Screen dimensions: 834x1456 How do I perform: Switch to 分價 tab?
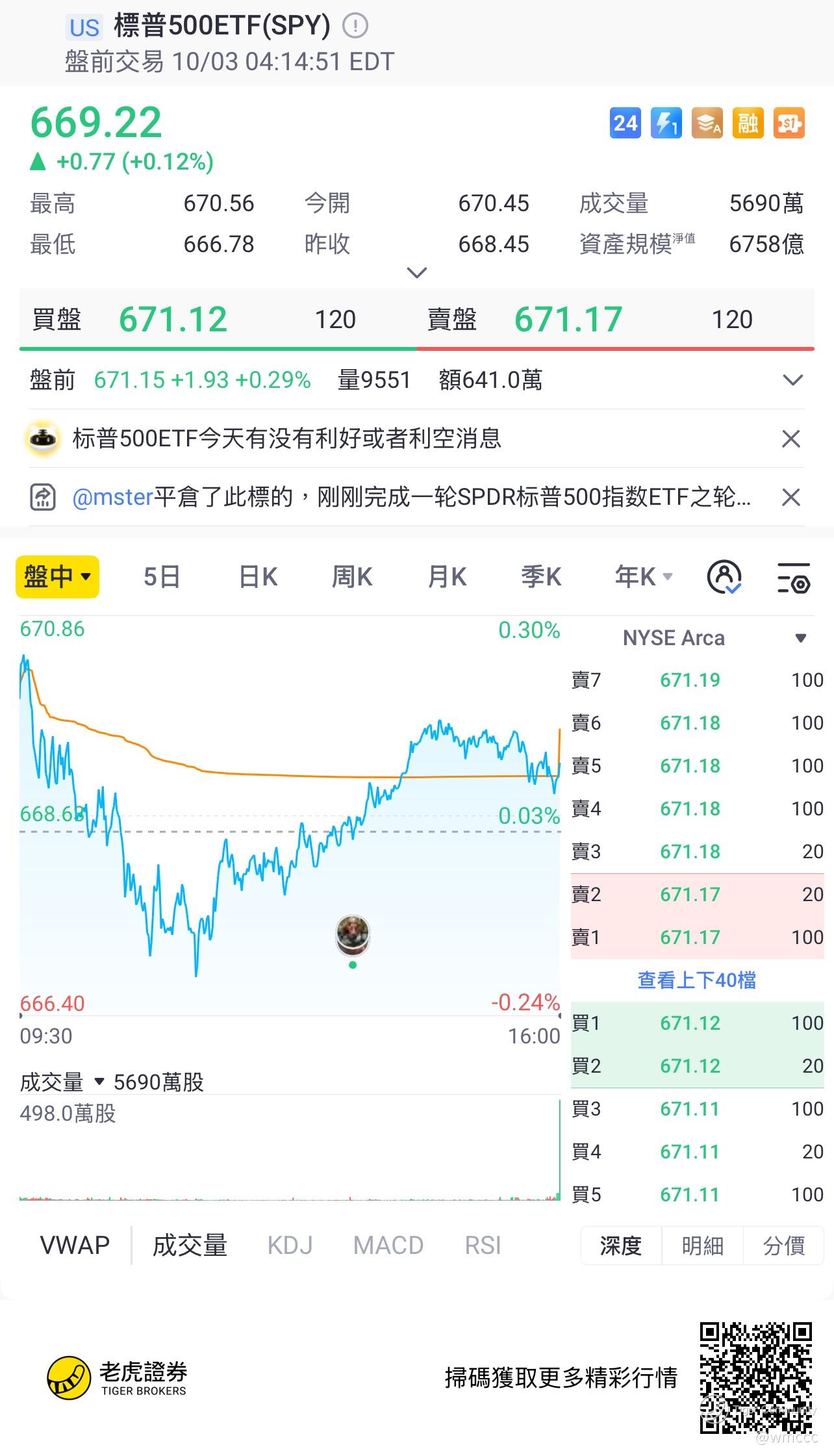pos(783,1245)
